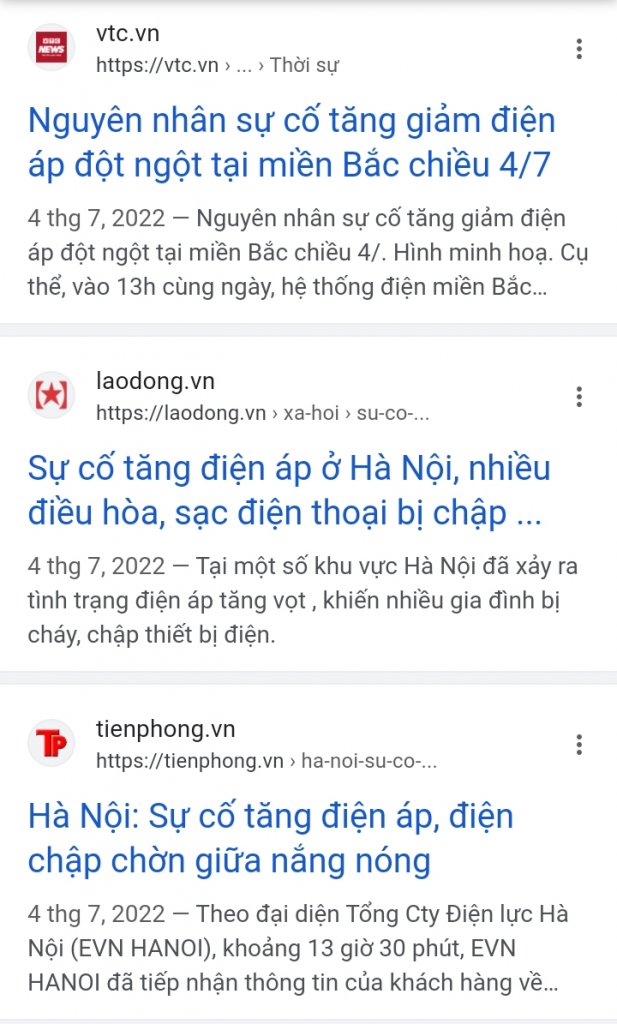Tap the laodong.vn site name and URL

(x=260, y=397)
